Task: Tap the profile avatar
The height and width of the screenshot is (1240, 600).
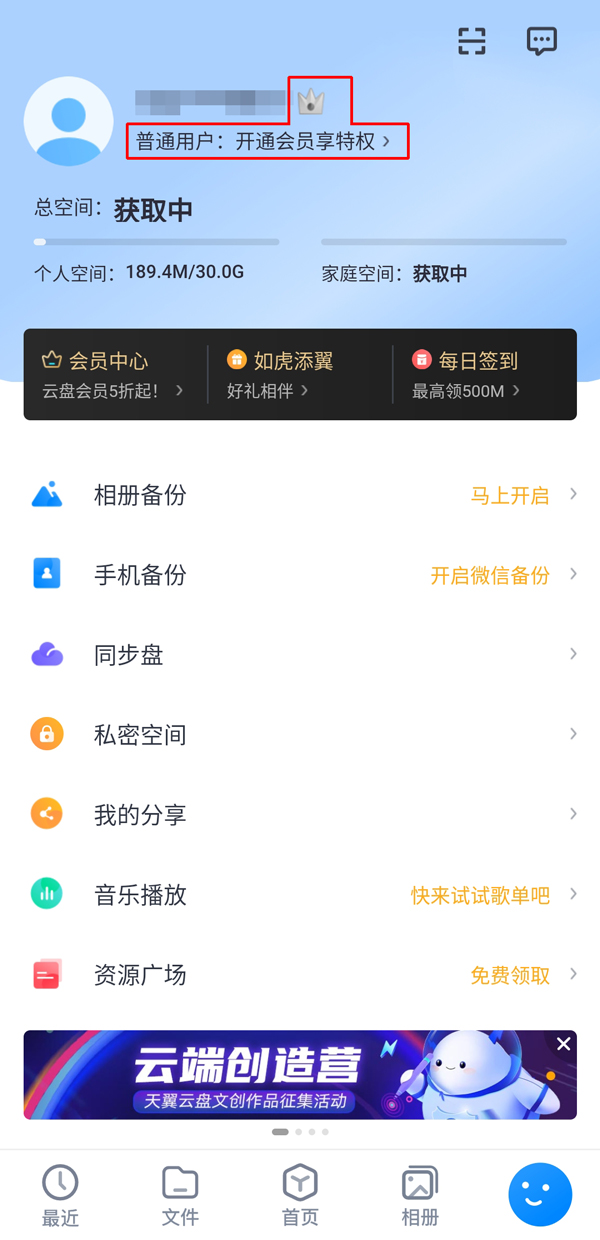Action: point(68,120)
